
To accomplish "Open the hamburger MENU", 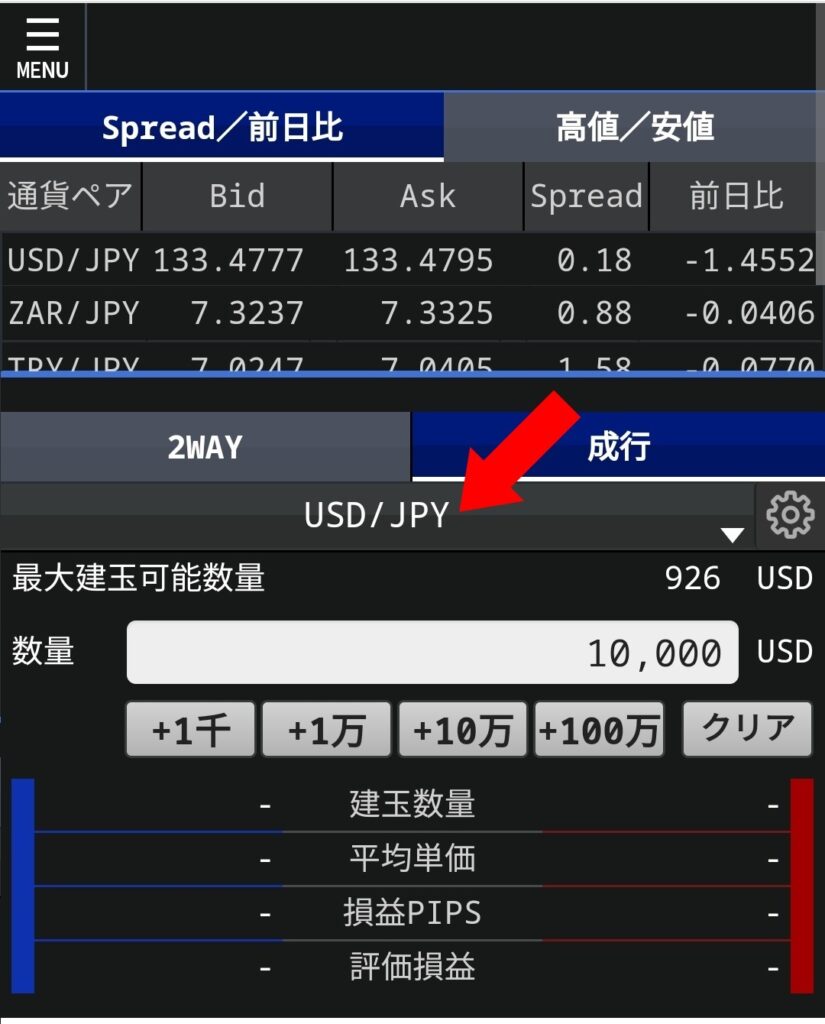I will tap(41, 45).
